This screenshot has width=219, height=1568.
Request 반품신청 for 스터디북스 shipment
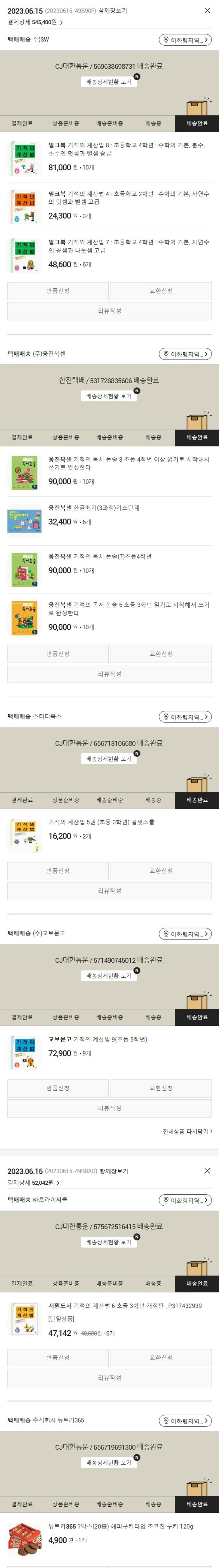58,871
